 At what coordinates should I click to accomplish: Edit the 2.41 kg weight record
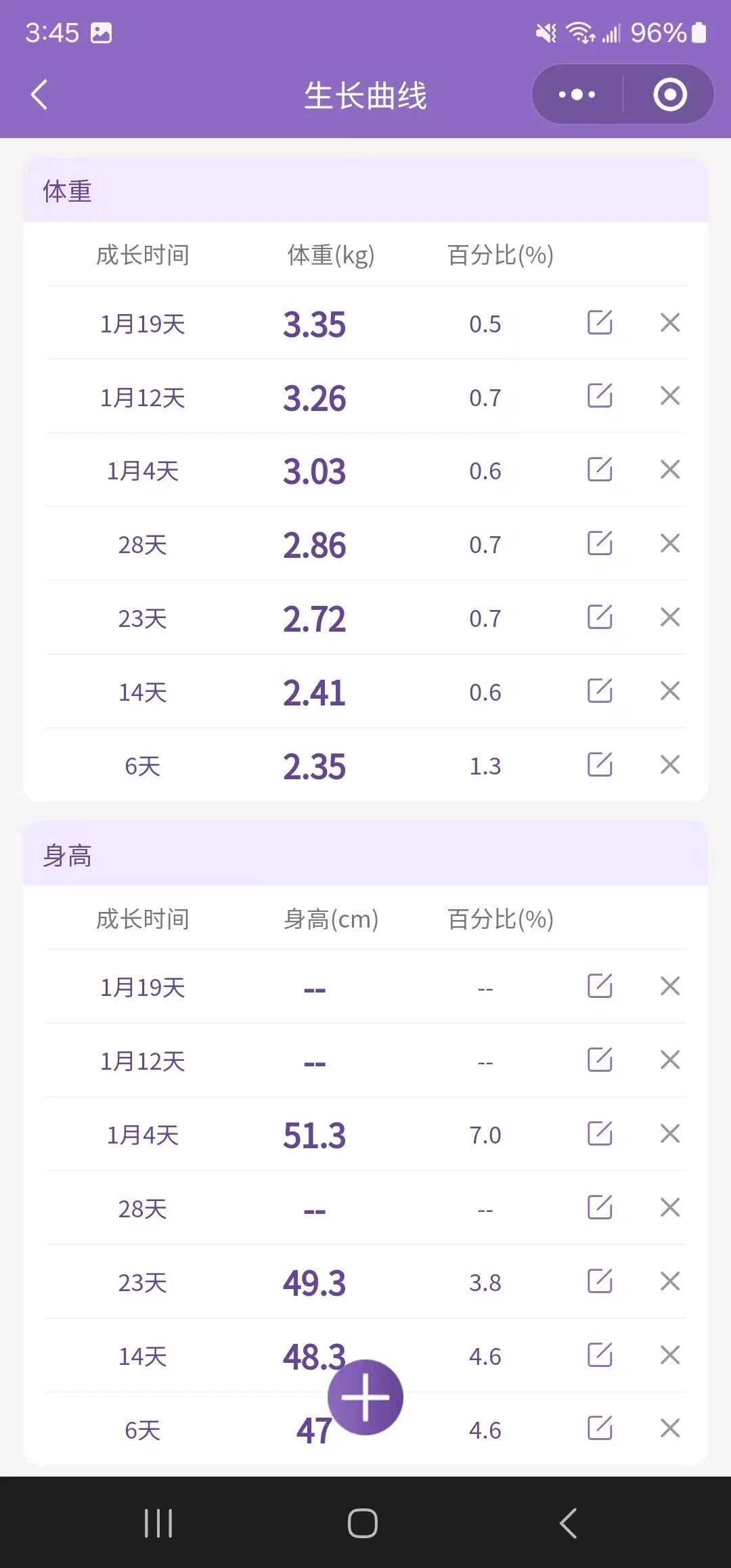coord(600,691)
